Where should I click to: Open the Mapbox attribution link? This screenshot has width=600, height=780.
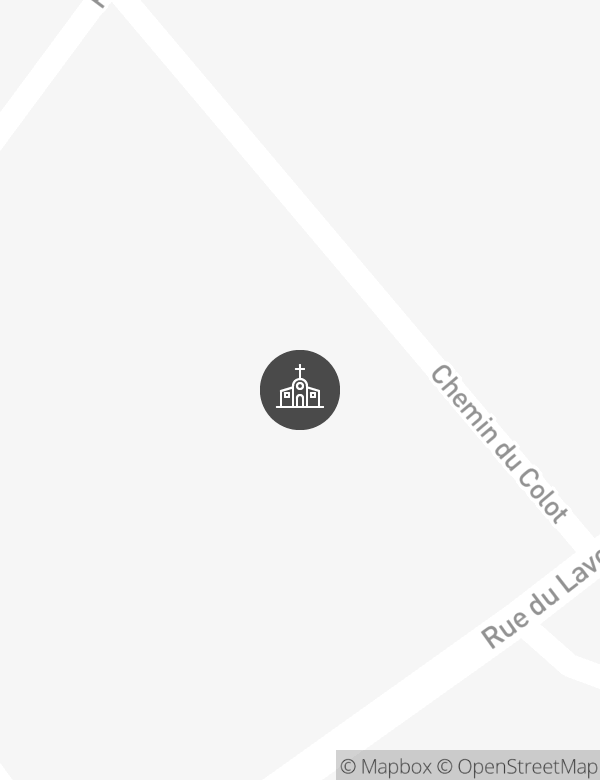(386, 766)
